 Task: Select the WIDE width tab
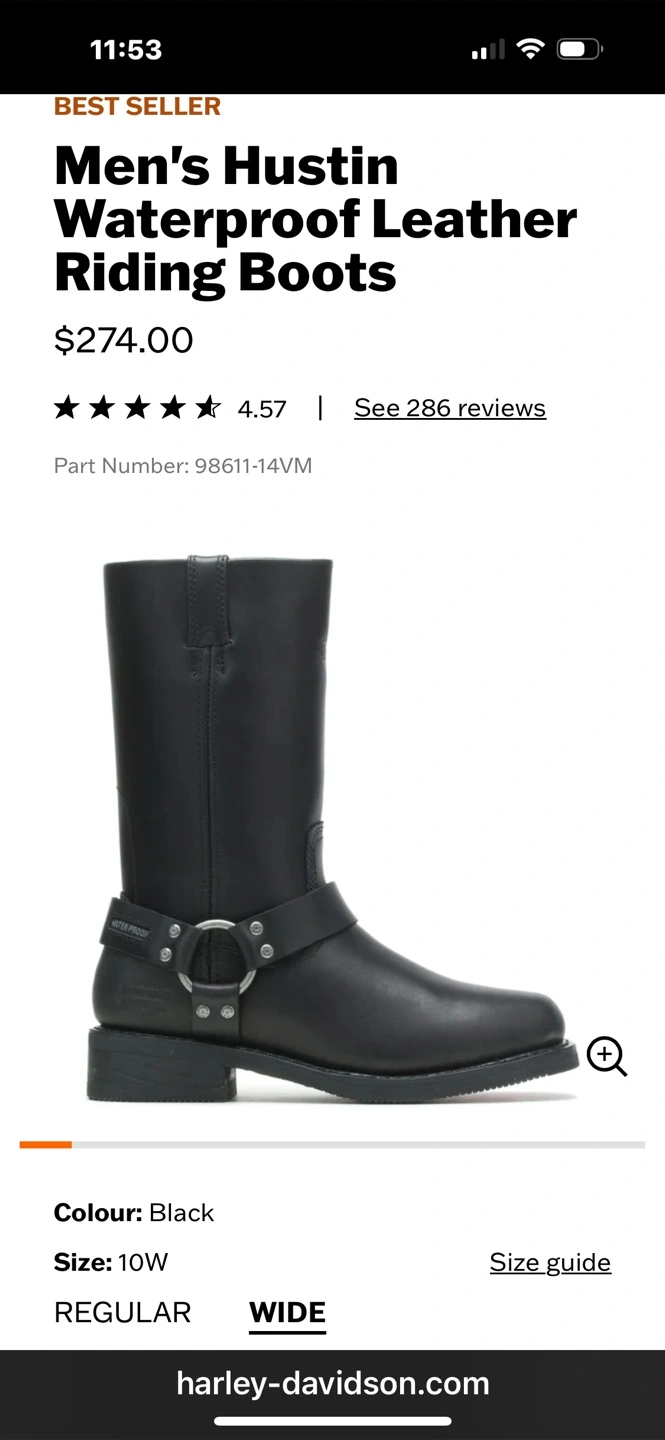(x=288, y=1312)
